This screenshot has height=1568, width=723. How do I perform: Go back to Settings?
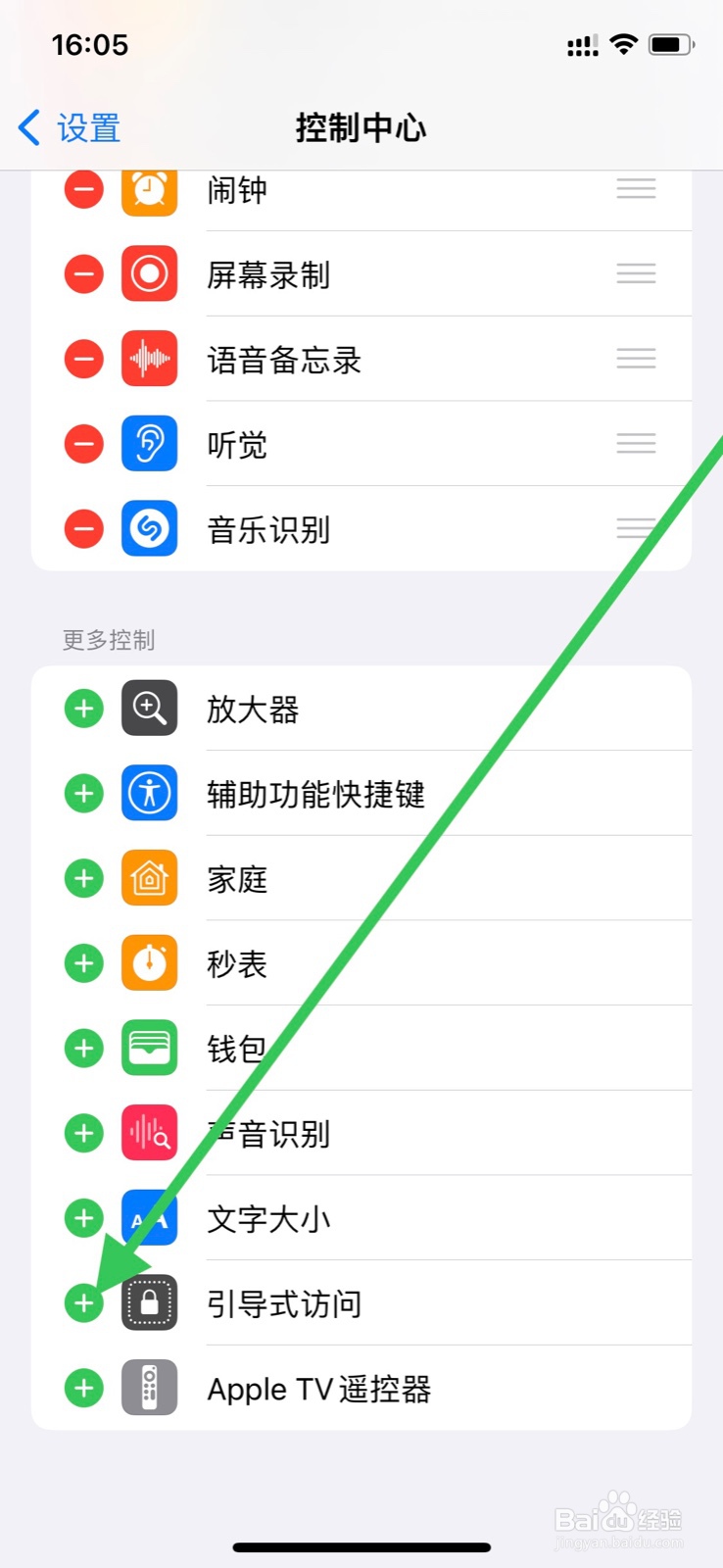[66, 127]
